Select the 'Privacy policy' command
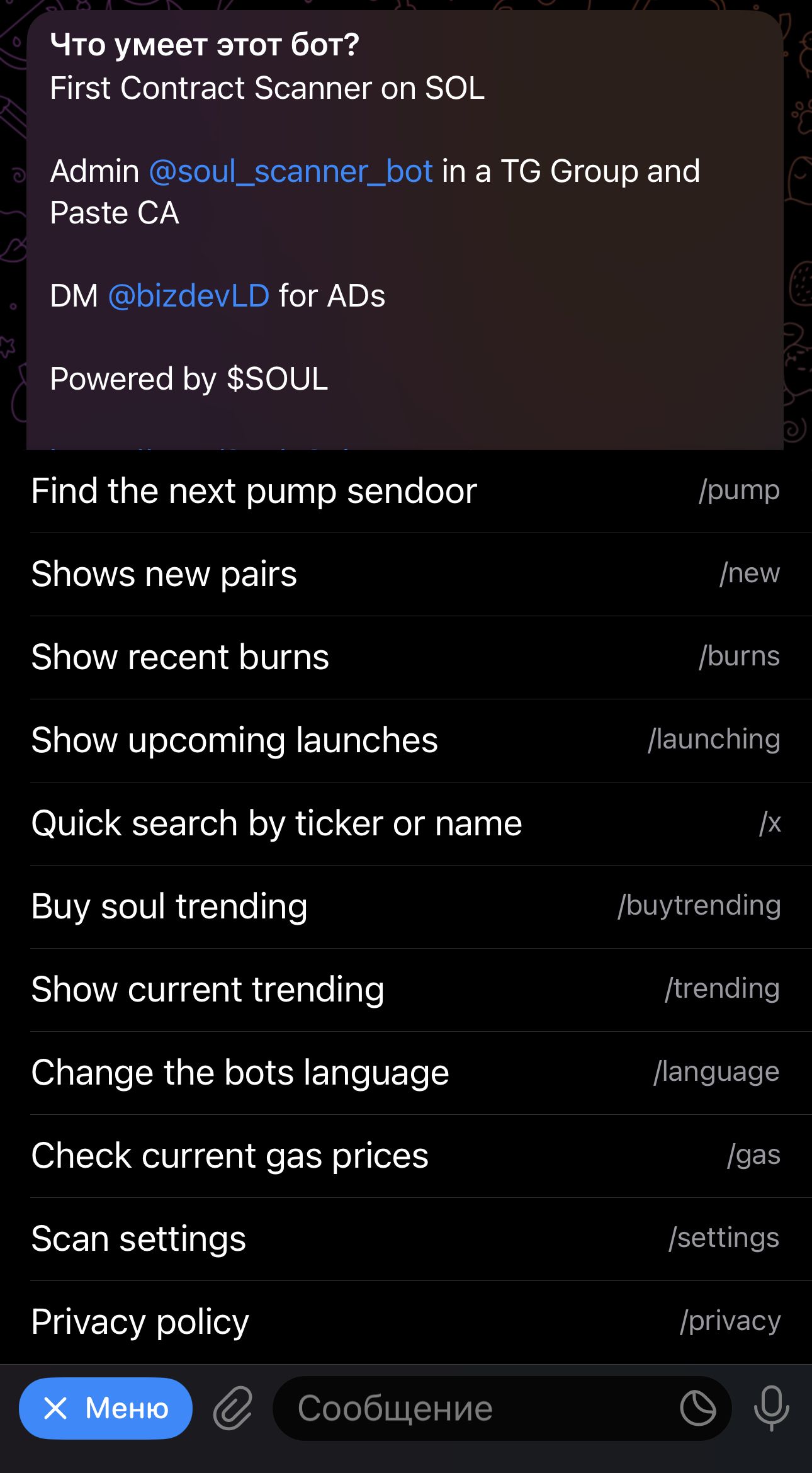The height and width of the screenshot is (1473, 812). click(x=140, y=1321)
